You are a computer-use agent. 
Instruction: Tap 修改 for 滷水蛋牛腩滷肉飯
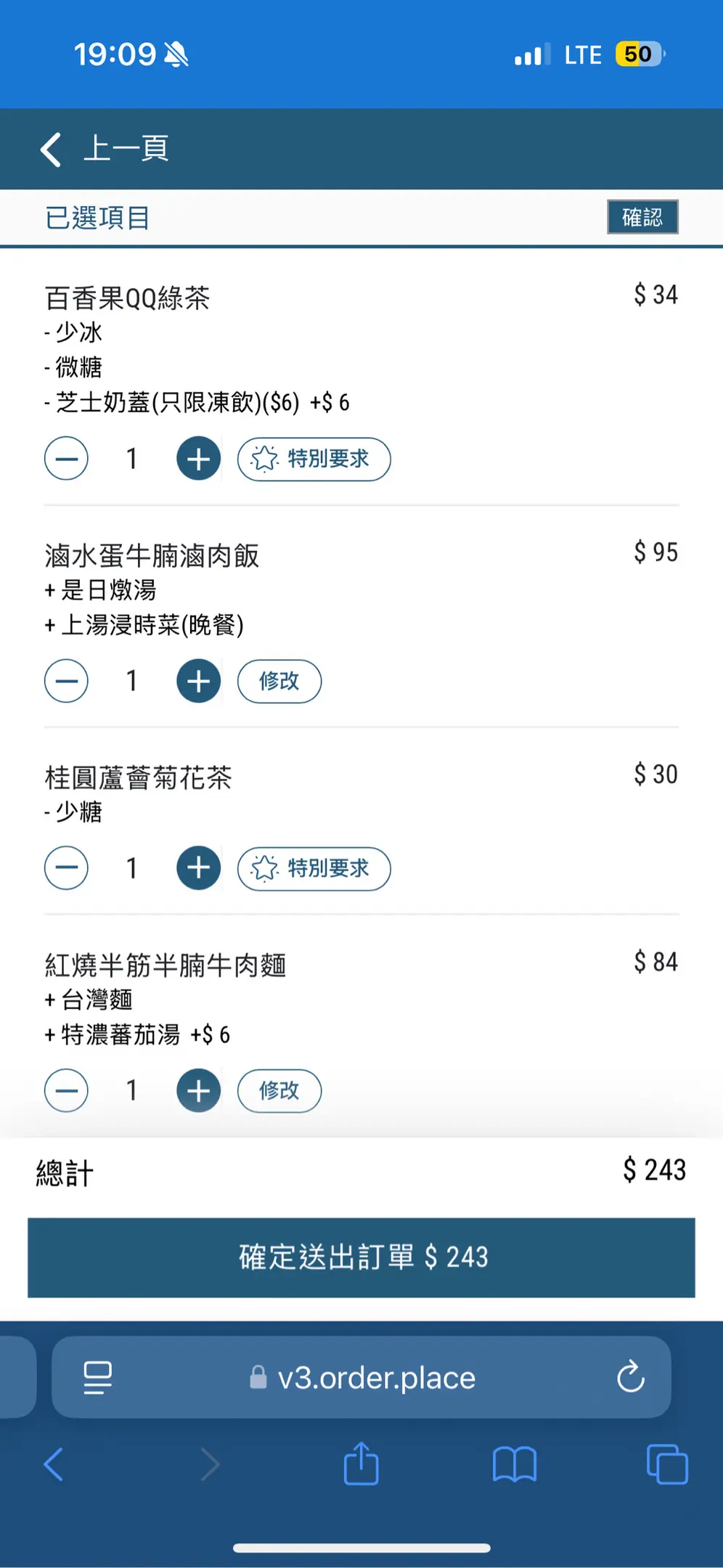click(279, 681)
